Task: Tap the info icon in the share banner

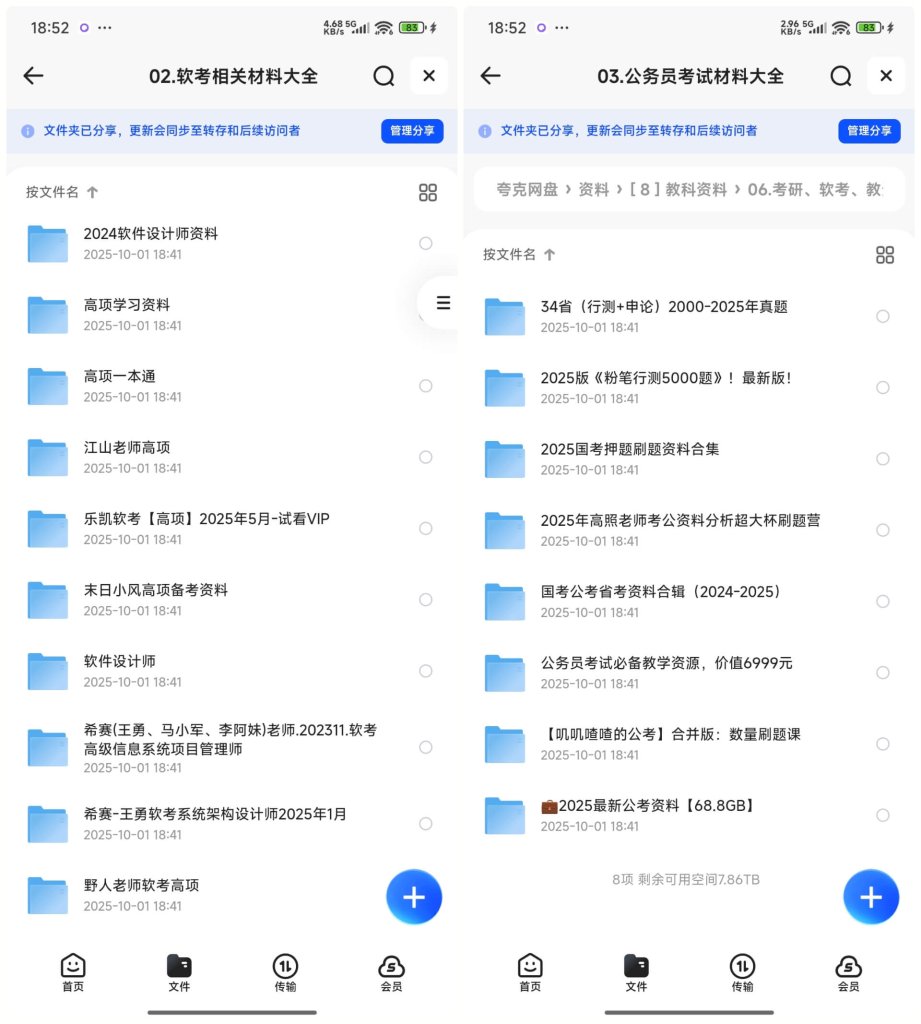Action: (x=25, y=131)
